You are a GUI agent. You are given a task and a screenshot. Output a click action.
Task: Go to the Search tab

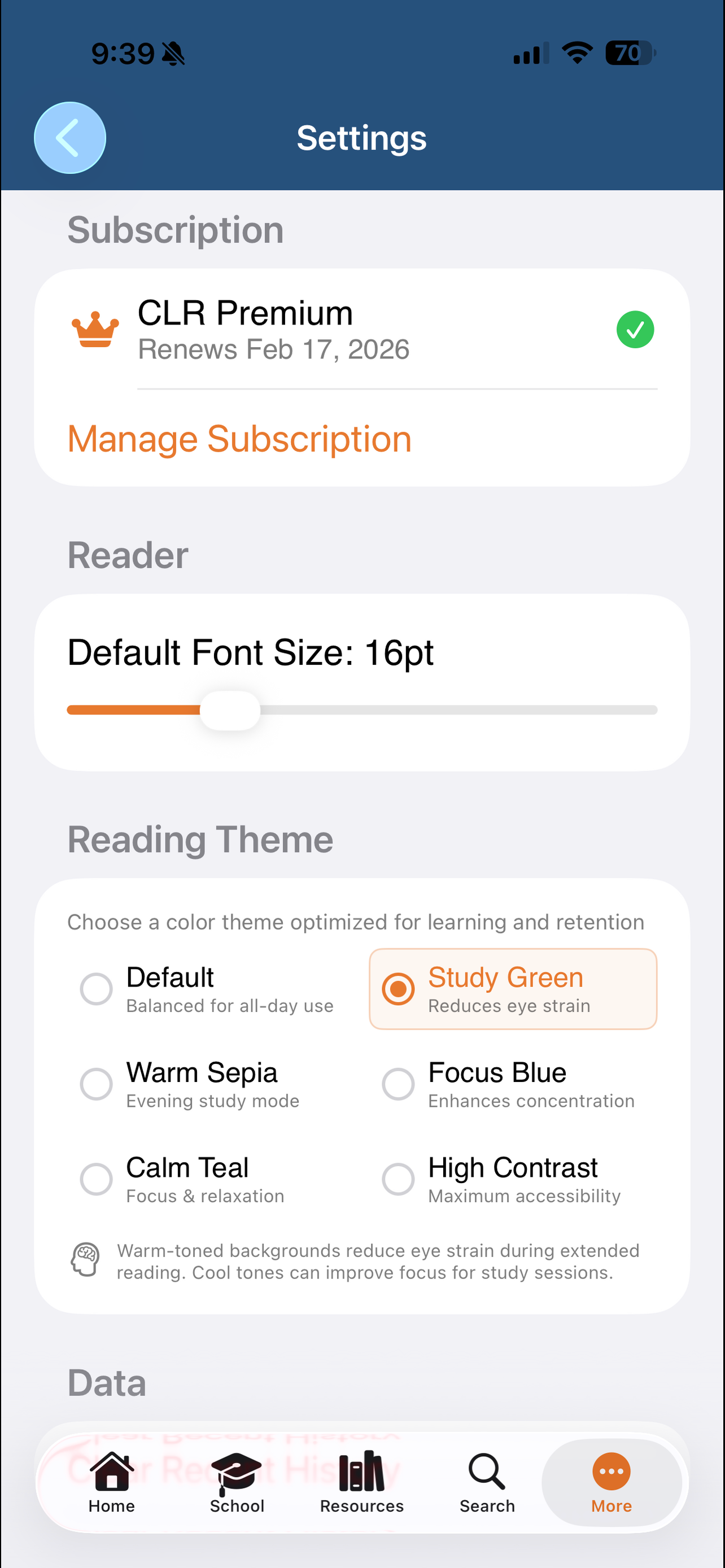[x=487, y=1483]
